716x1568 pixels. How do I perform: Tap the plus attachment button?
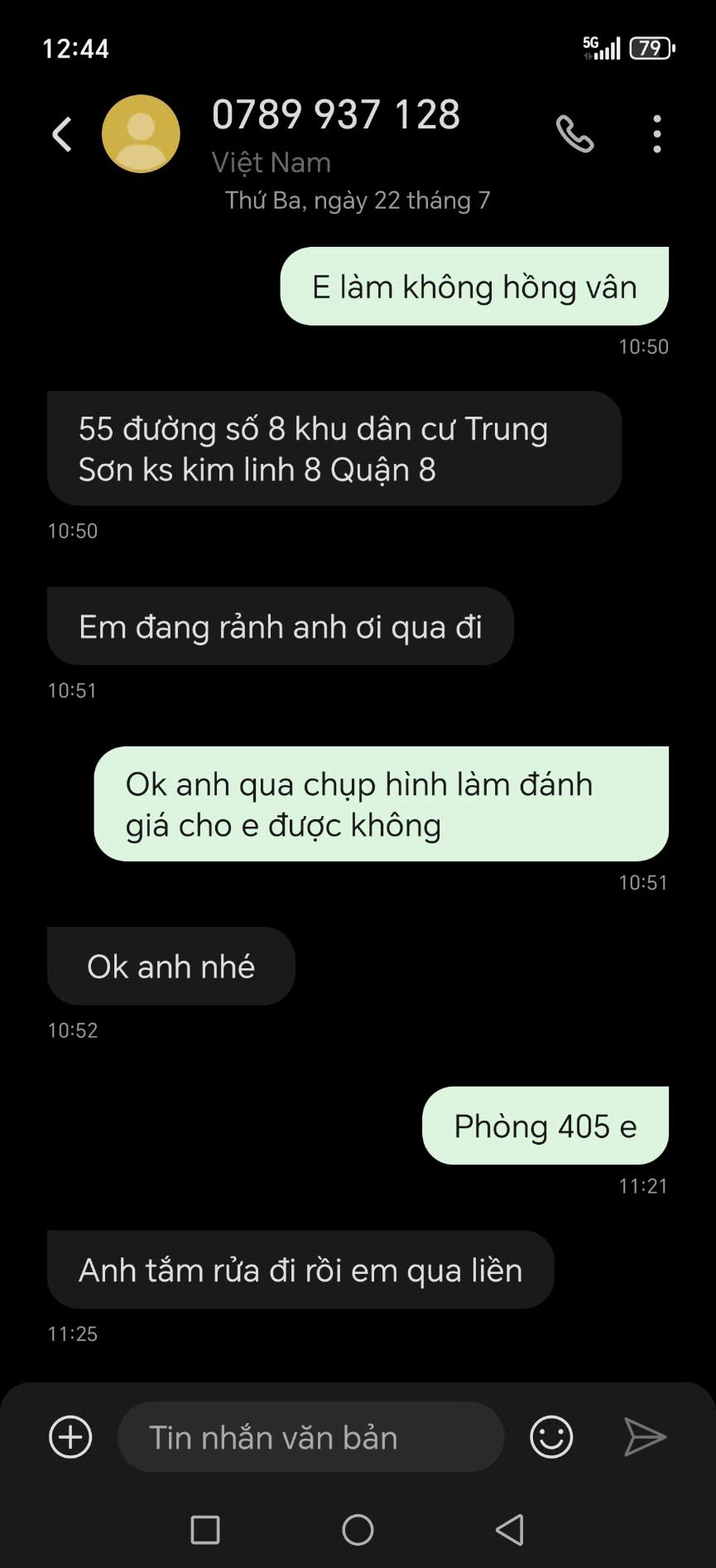tap(70, 1437)
